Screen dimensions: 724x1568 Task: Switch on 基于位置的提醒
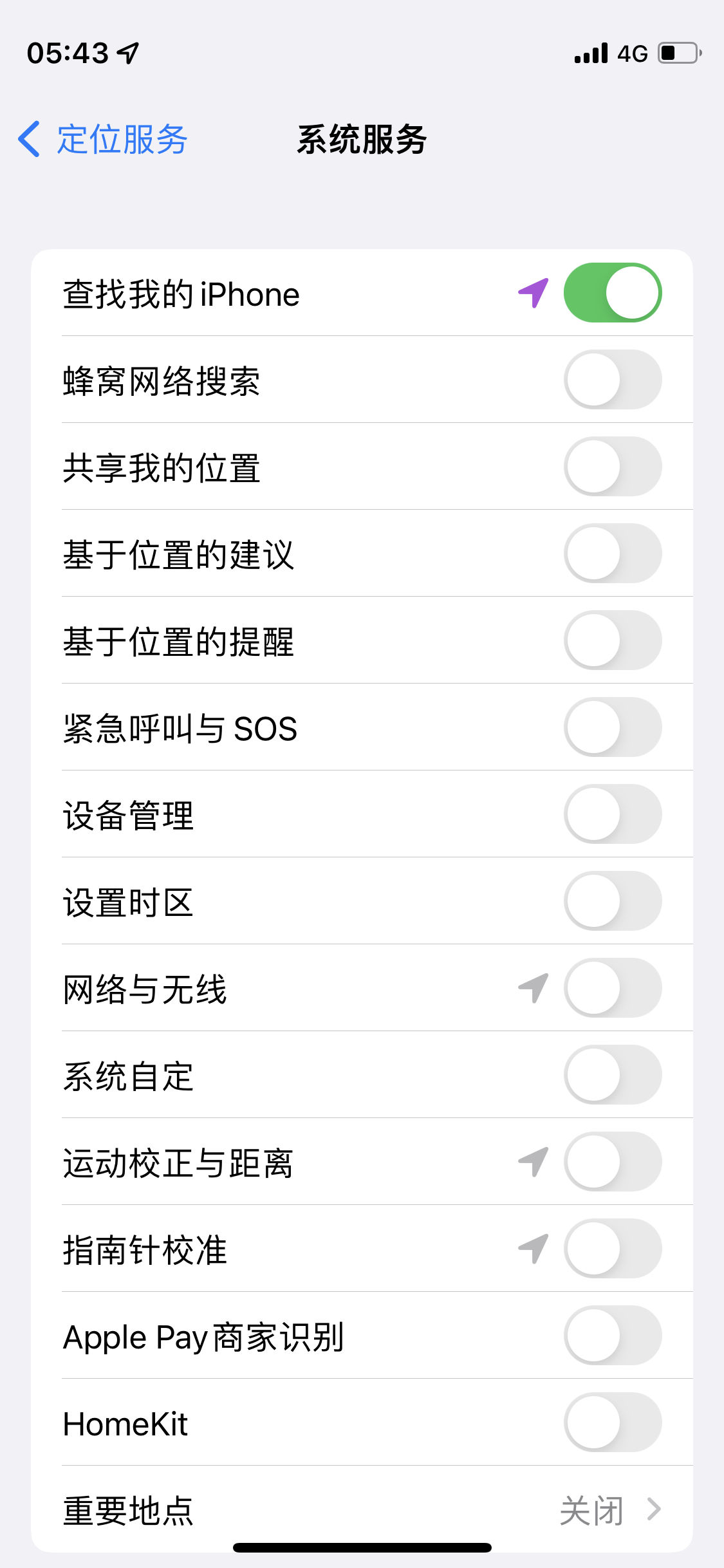click(612, 640)
